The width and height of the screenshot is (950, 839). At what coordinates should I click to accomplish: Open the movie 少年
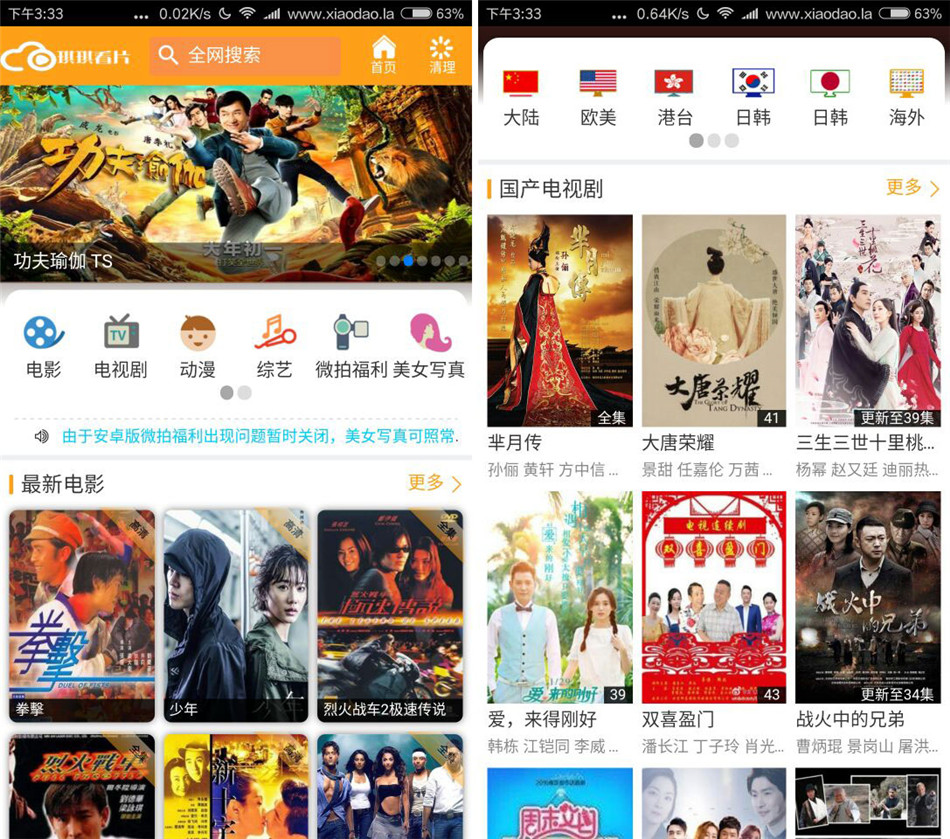point(236,615)
